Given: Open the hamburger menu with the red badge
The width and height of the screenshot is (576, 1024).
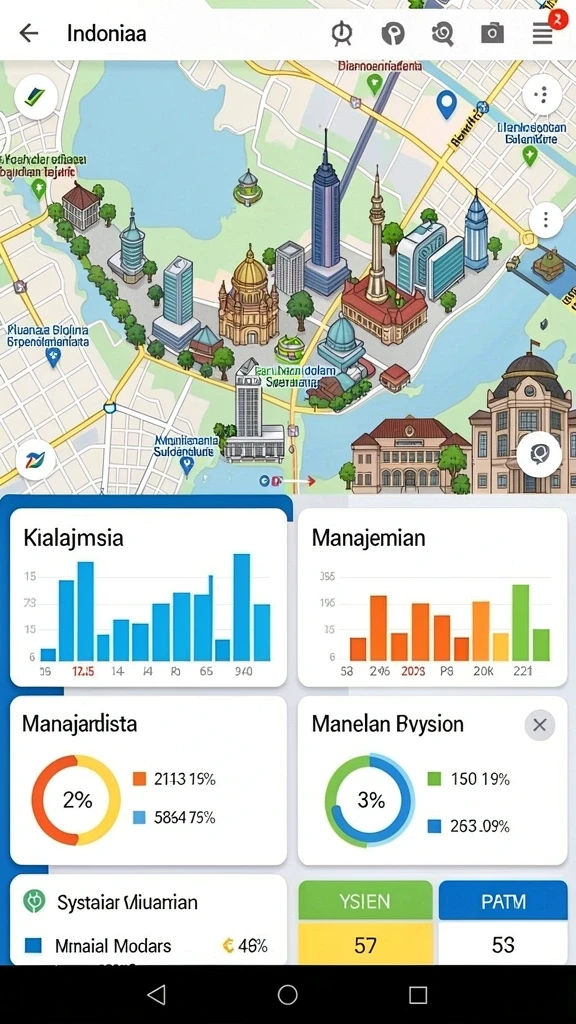Looking at the screenshot, I should (x=543, y=31).
